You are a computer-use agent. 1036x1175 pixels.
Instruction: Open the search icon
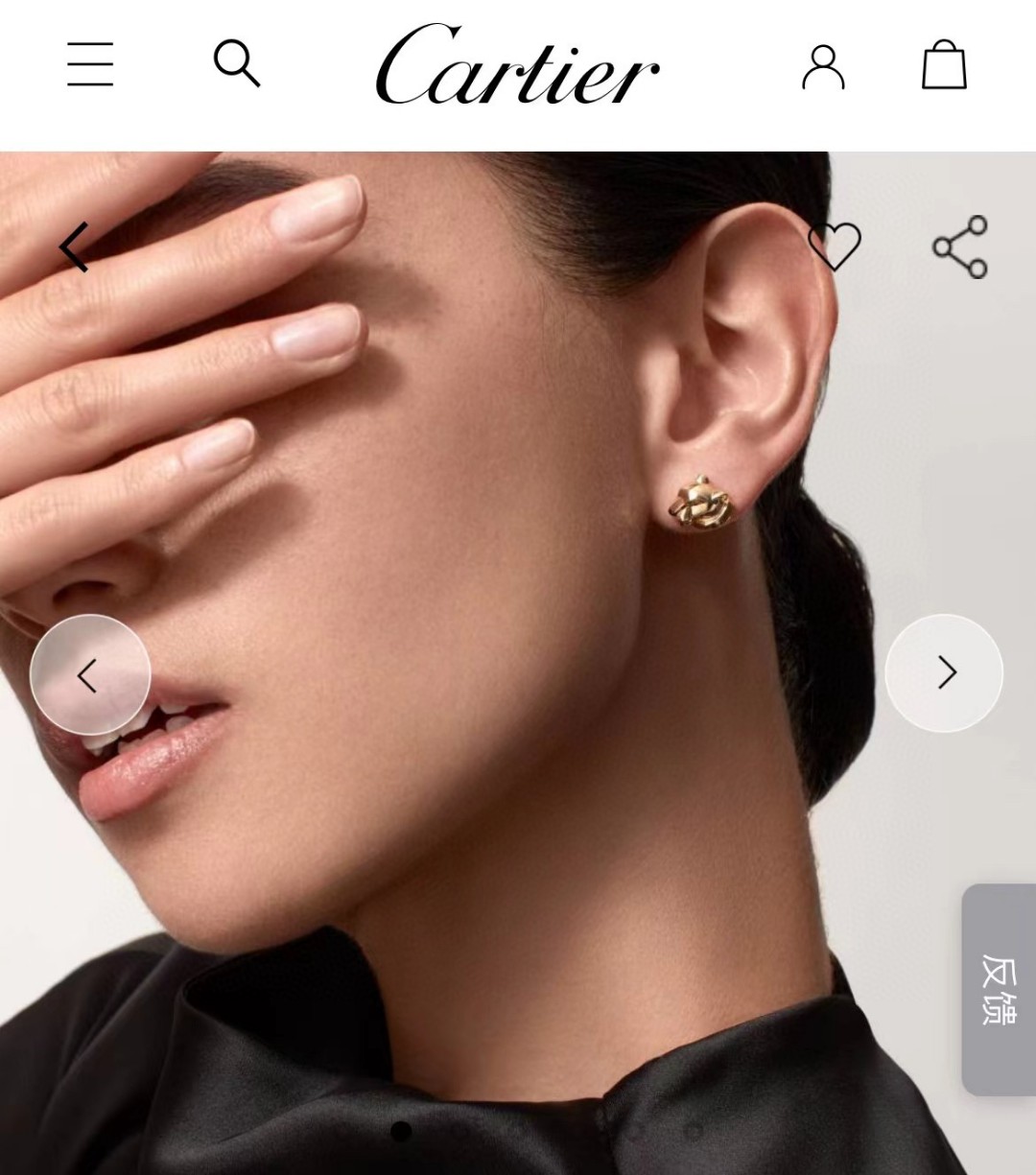(x=236, y=63)
